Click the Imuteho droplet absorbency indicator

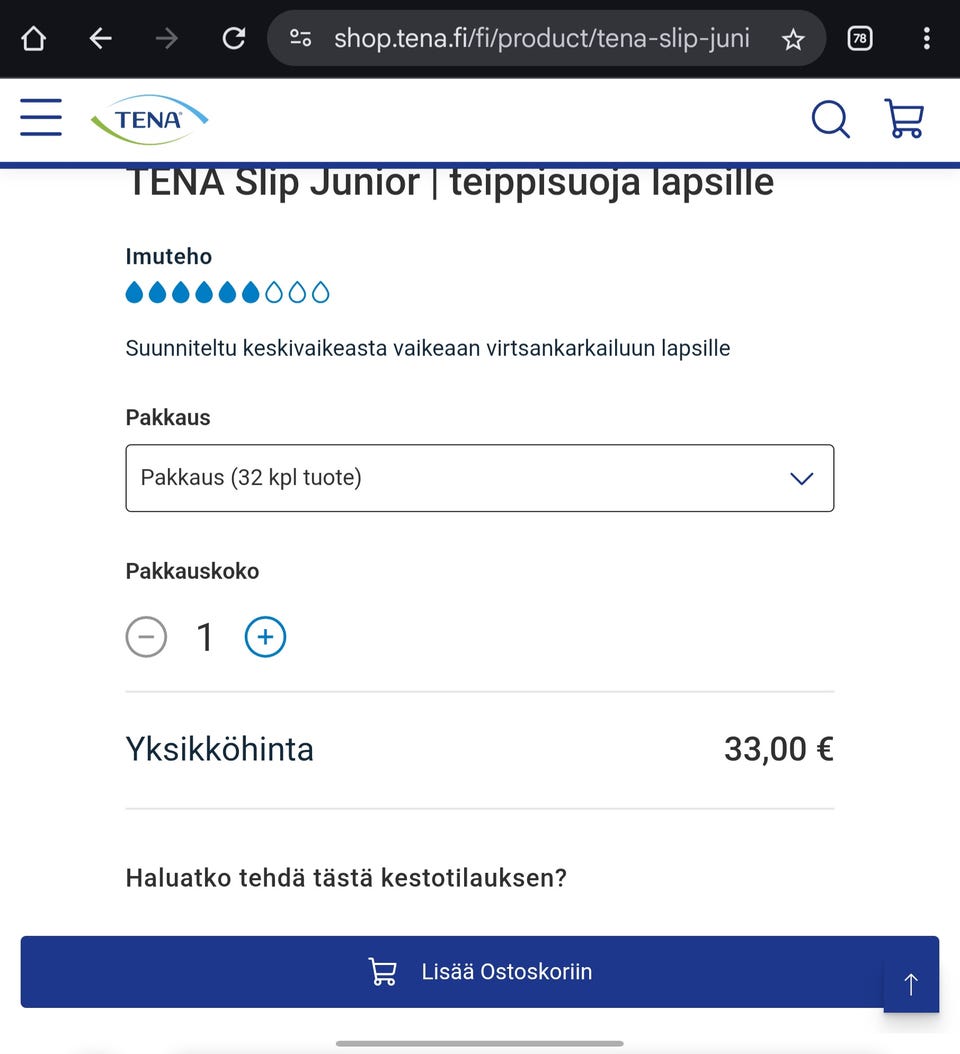(227, 291)
